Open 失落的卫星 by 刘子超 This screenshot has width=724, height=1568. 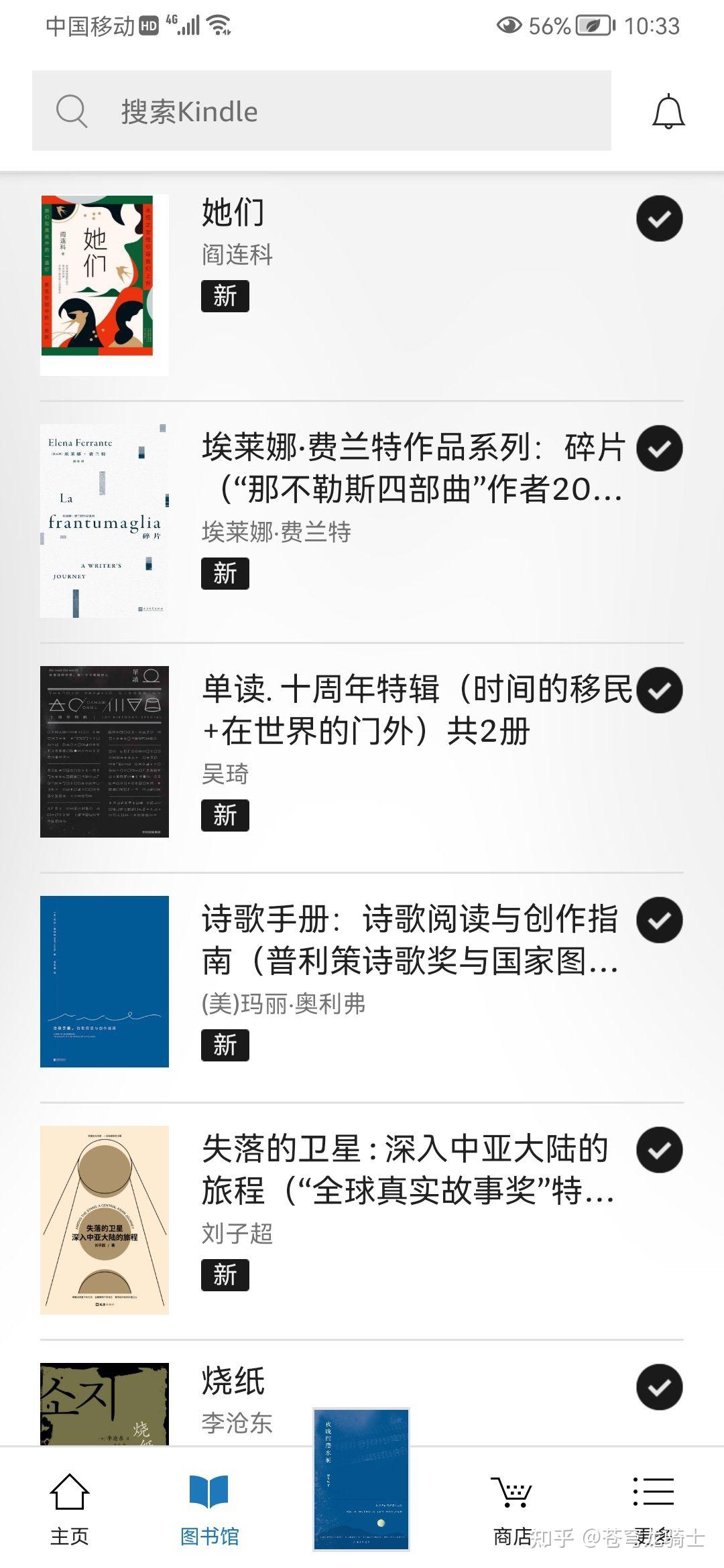tap(362, 1220)
